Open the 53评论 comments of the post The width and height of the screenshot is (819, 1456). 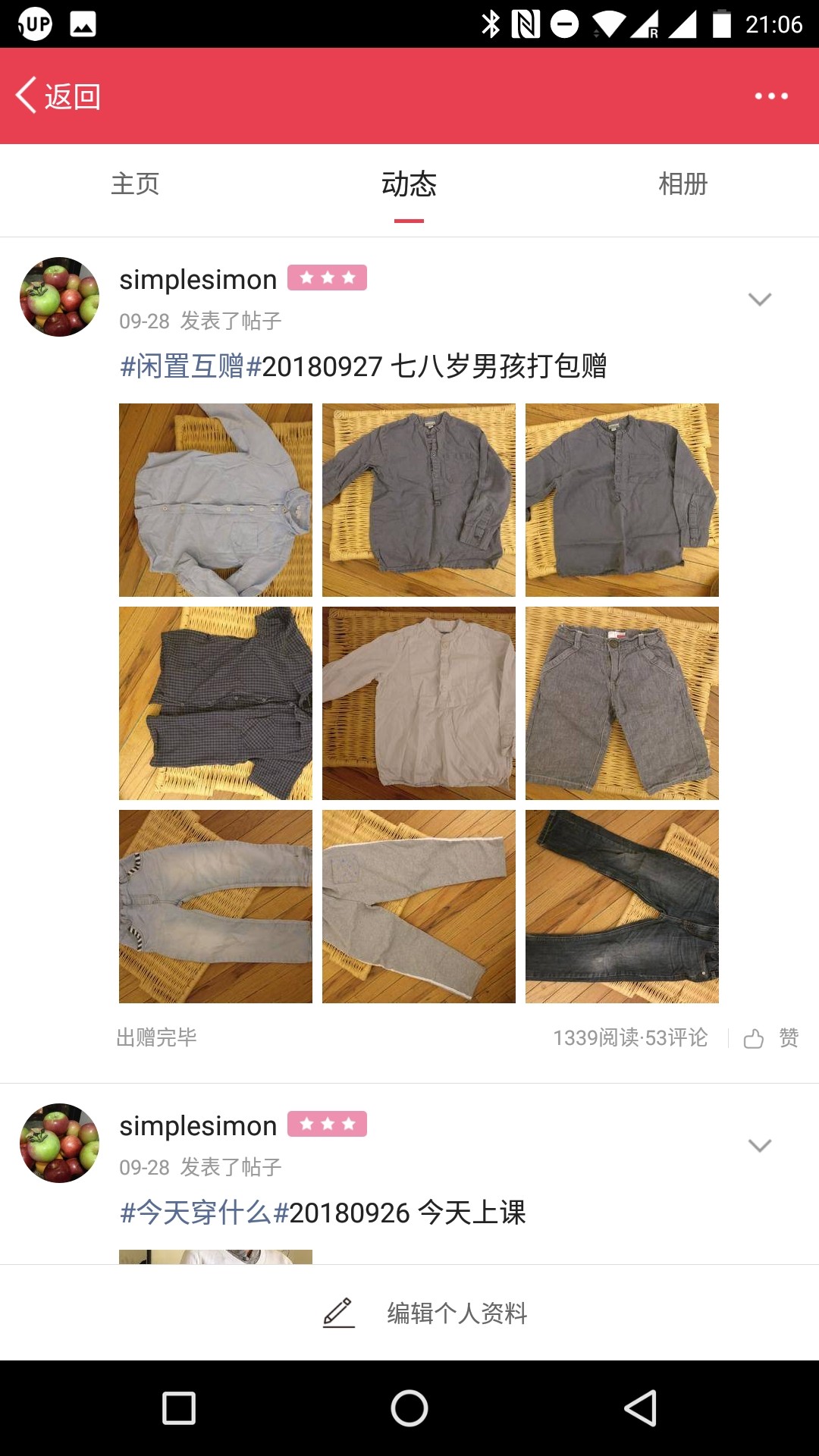676,1037
